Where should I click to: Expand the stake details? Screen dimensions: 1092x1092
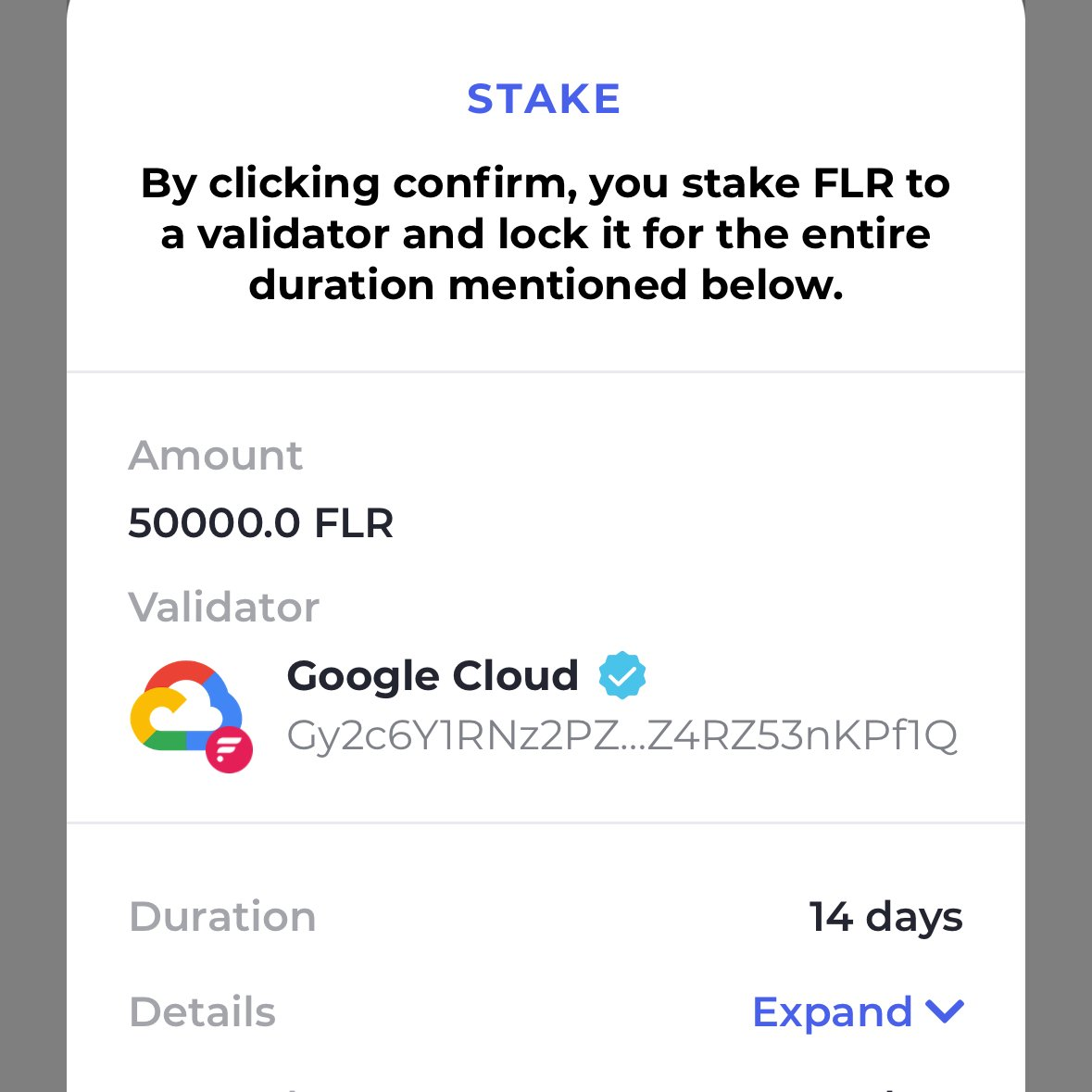[x=857, y=1011]
